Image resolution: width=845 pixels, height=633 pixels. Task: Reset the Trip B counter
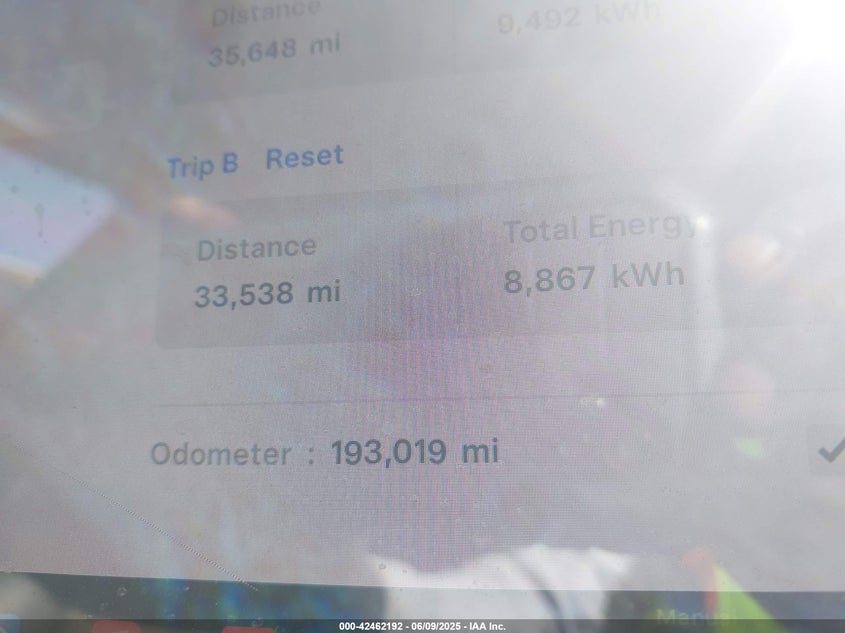pyautogui.click(x=304, y=158)
